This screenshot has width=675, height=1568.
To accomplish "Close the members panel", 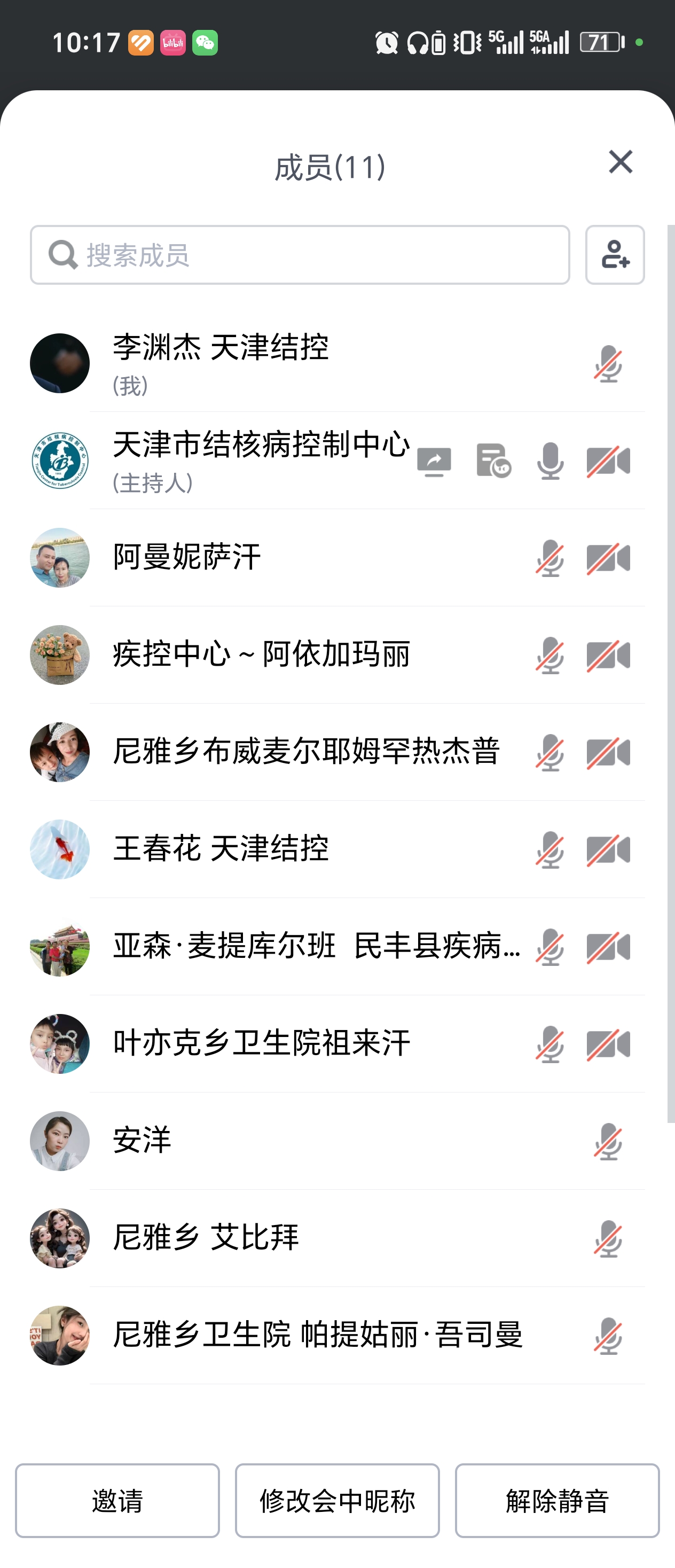I will click(x=620, y=162).
